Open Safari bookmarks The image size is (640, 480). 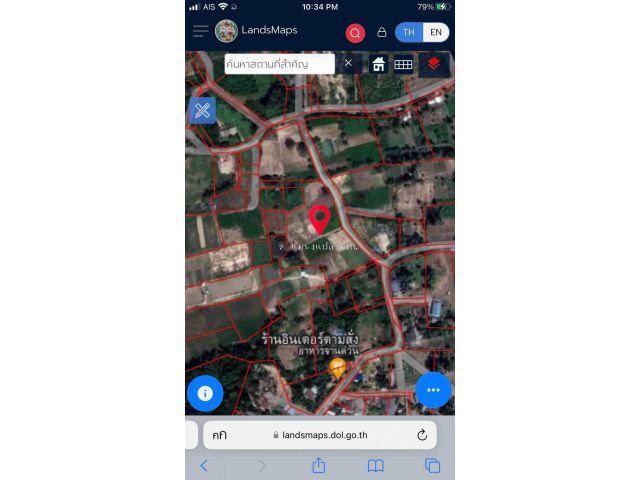click(375, 465)
